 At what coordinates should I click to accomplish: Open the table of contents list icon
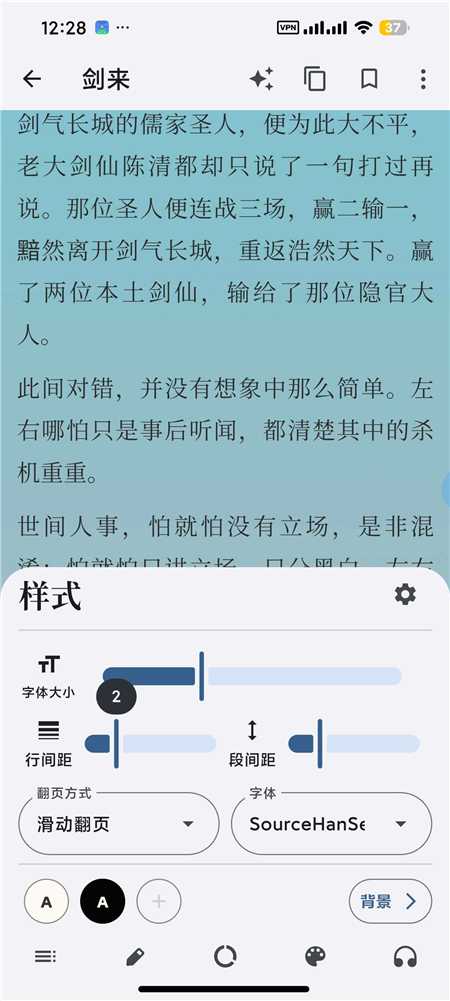tap(45, 956)
